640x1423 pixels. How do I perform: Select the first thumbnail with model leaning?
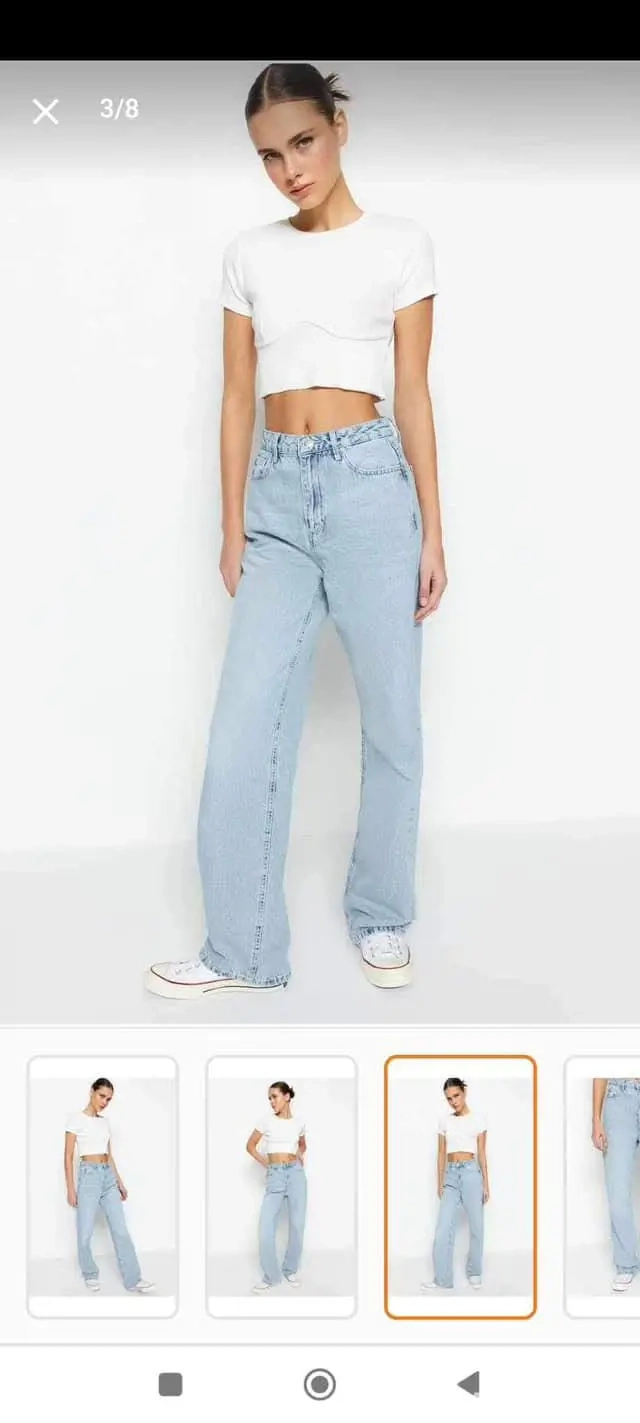pos(102,1186)
